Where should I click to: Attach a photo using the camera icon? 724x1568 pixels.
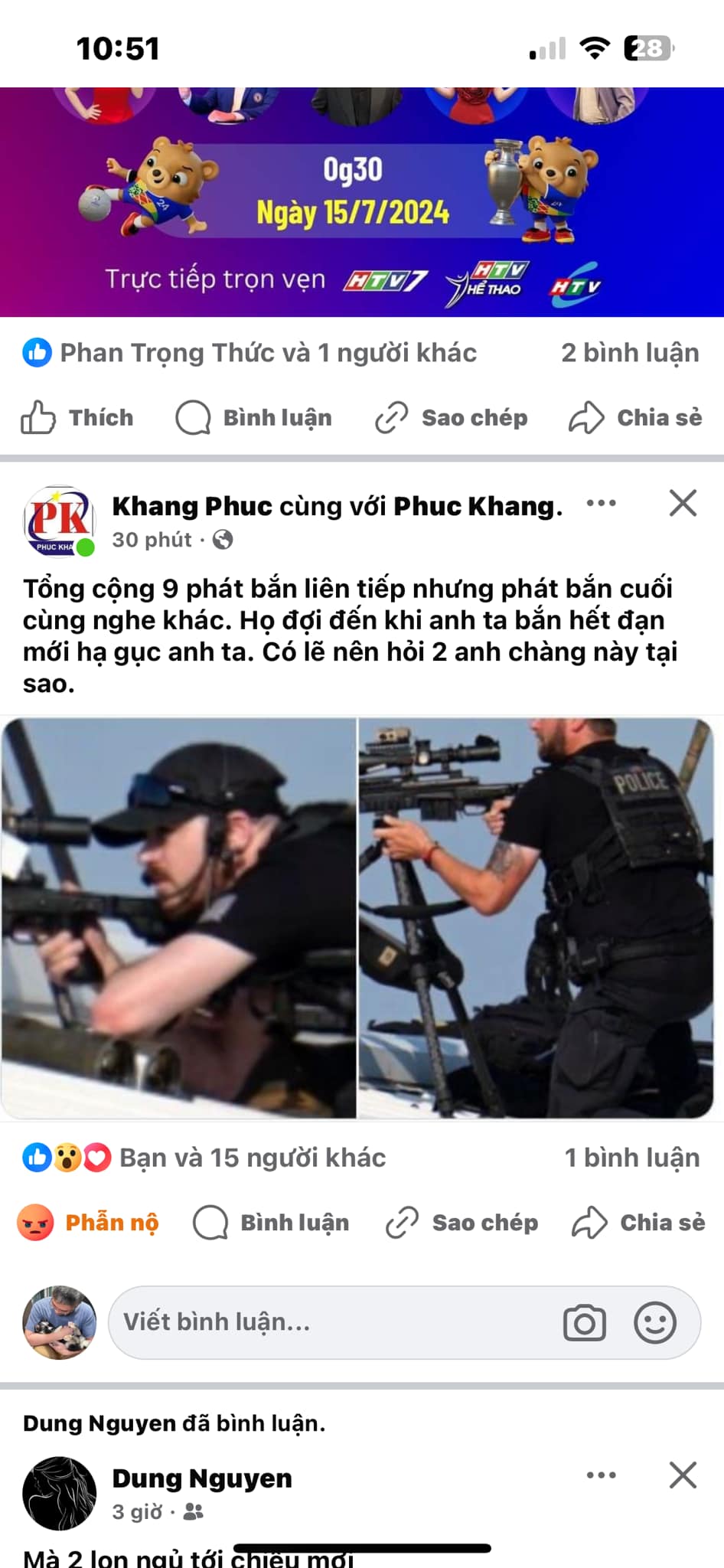(584, 1322)
